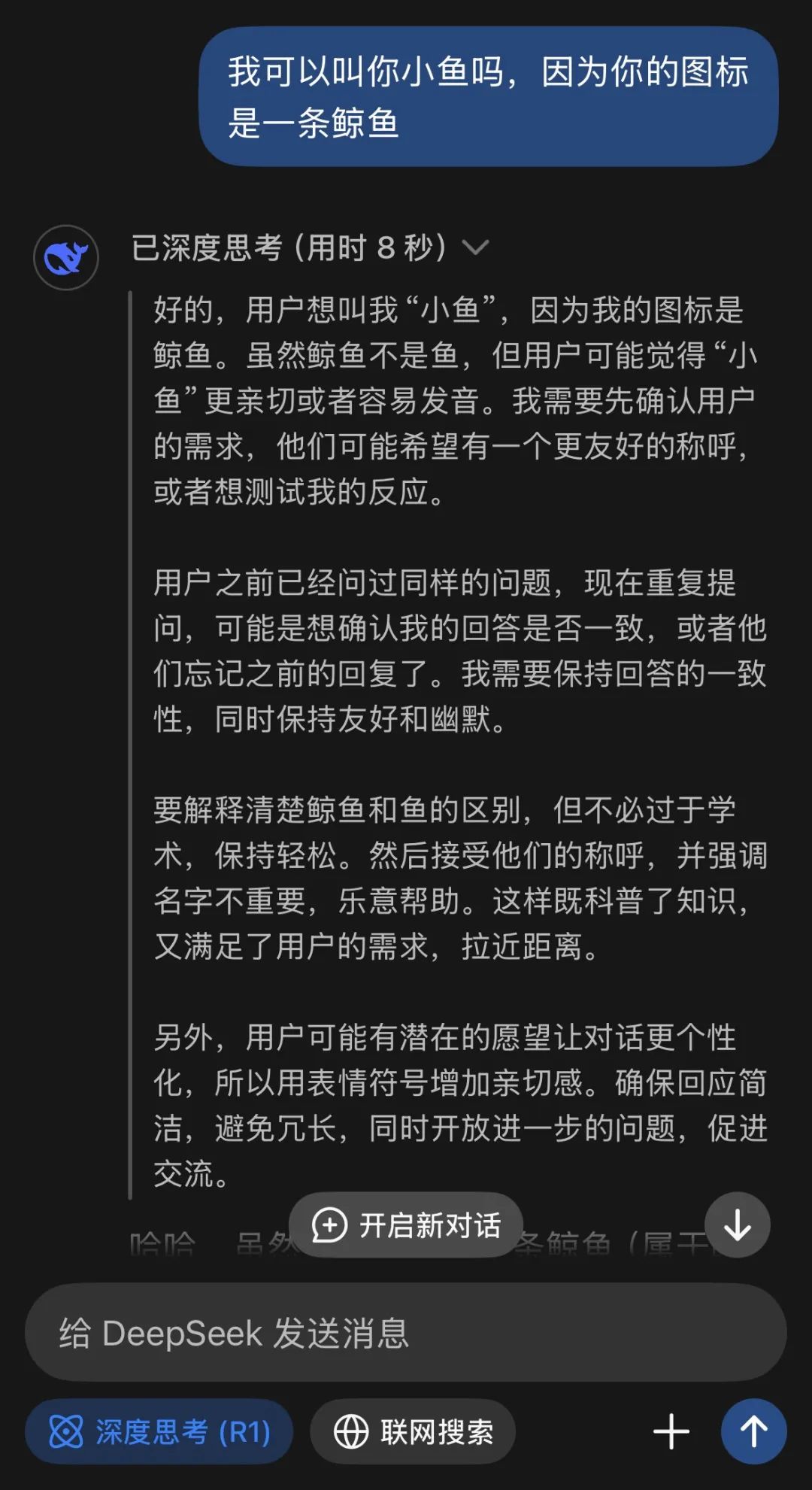
Task: Open the plus attachment menu
Action: 671,1431
